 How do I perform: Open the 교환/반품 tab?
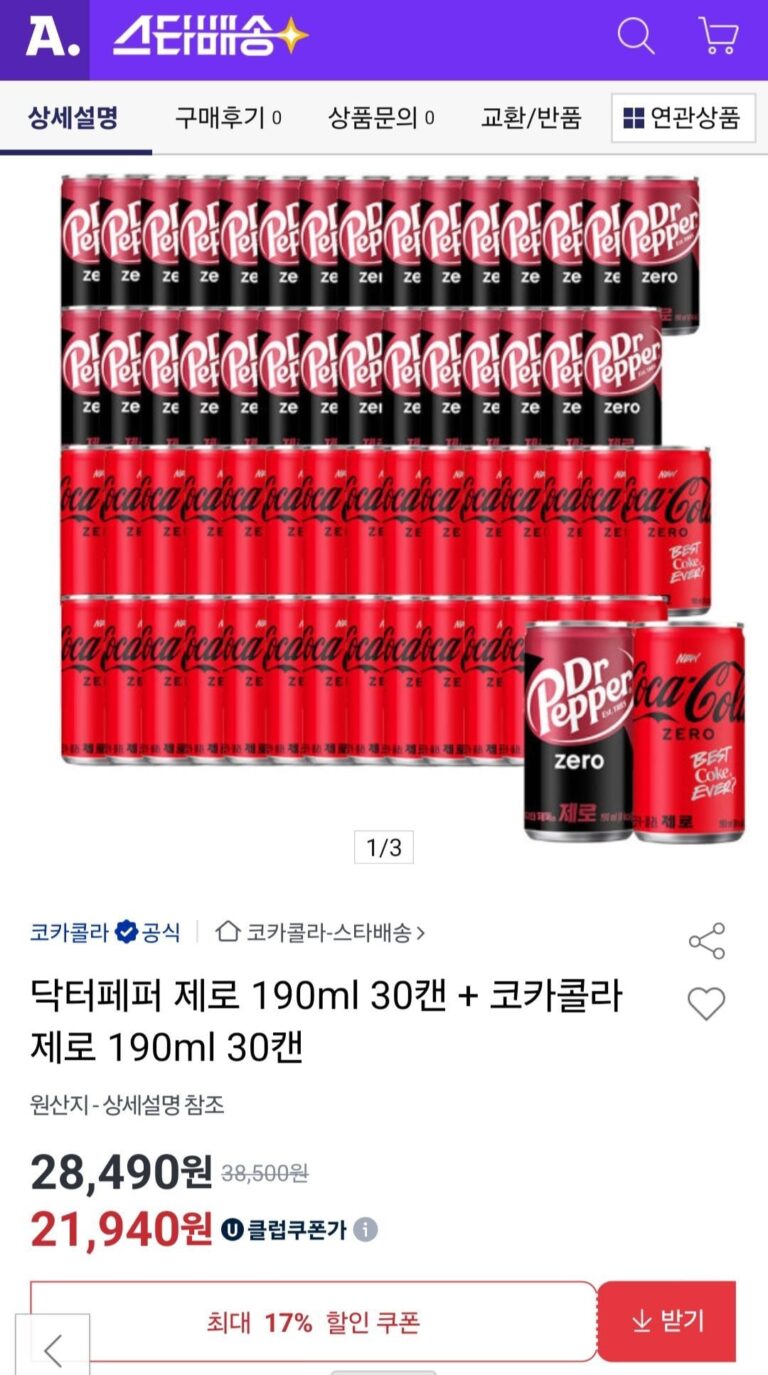coord(531,118)
